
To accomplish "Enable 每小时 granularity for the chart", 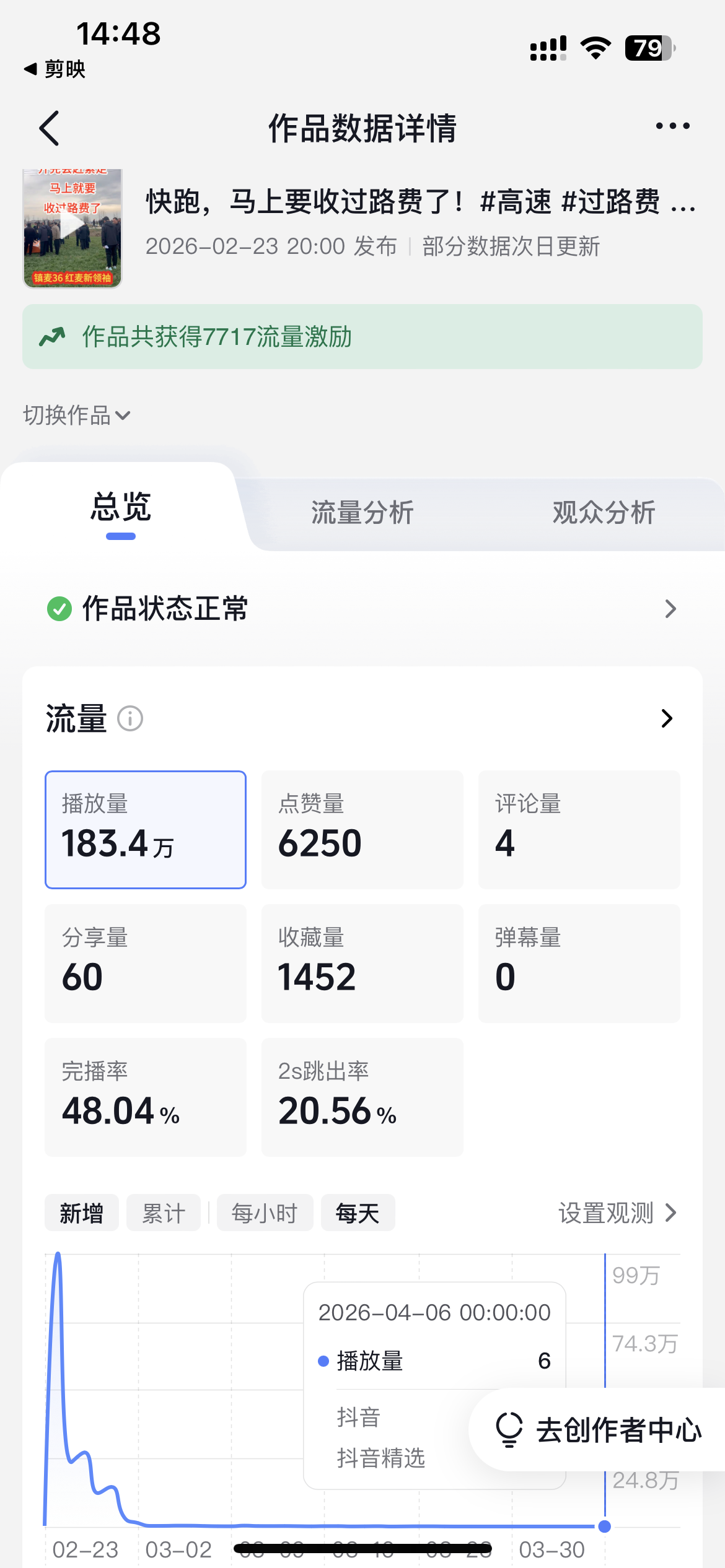I will click(265, 1212).
